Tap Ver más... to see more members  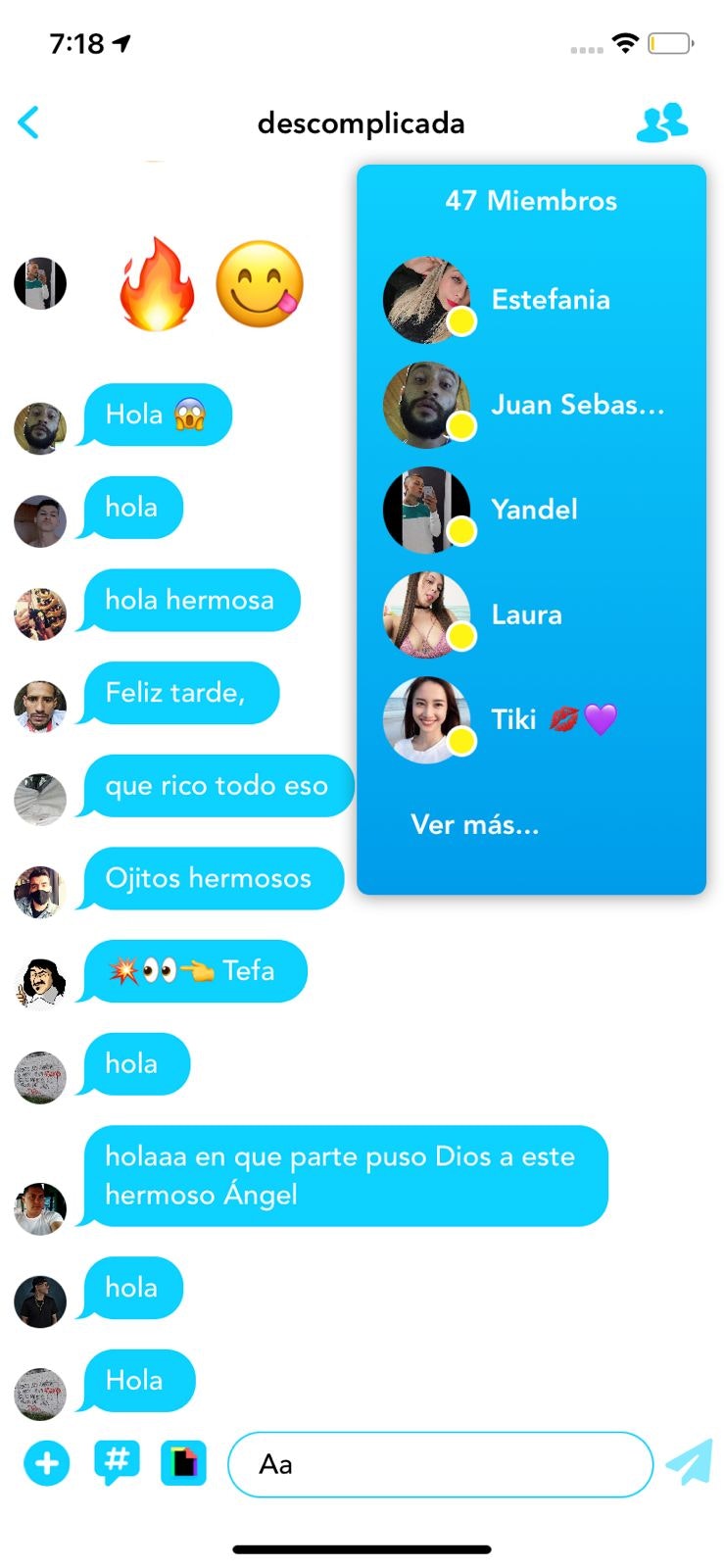pos(475,824)
